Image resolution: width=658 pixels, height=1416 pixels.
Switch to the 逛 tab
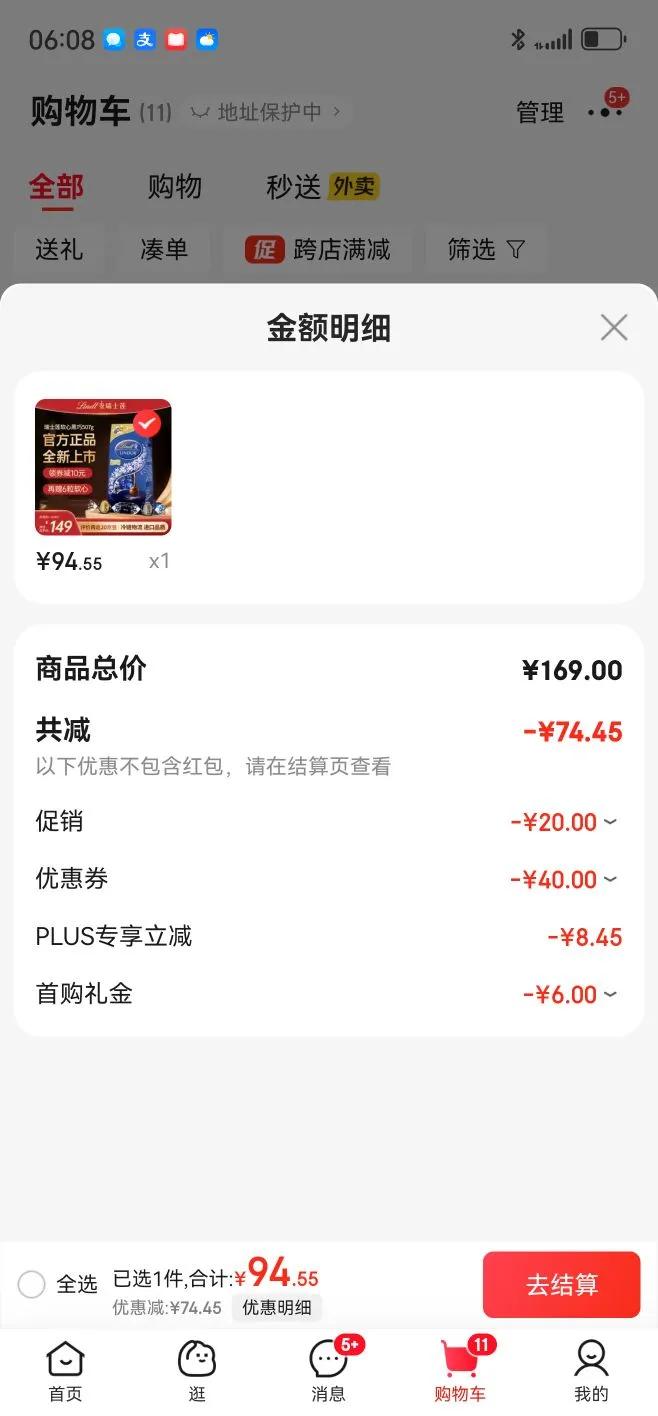pos(197,1371)
